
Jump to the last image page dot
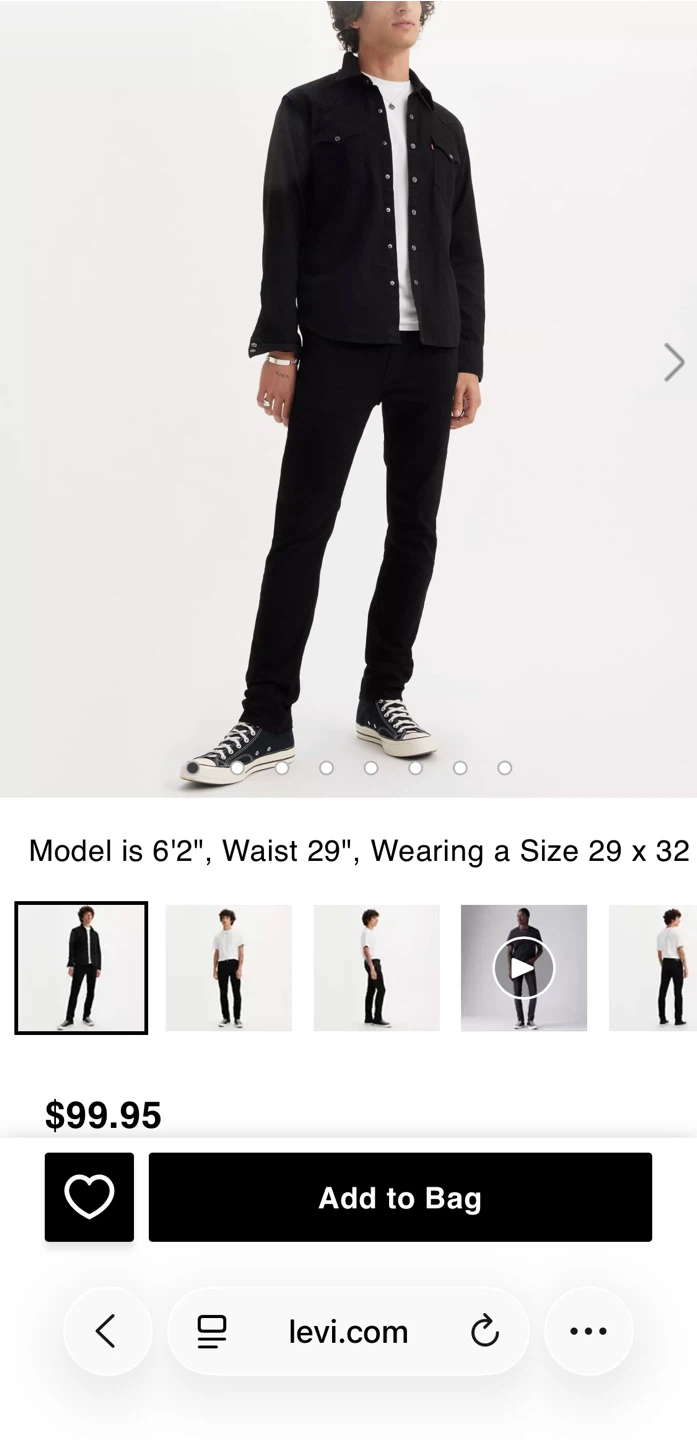click(505, 768)
